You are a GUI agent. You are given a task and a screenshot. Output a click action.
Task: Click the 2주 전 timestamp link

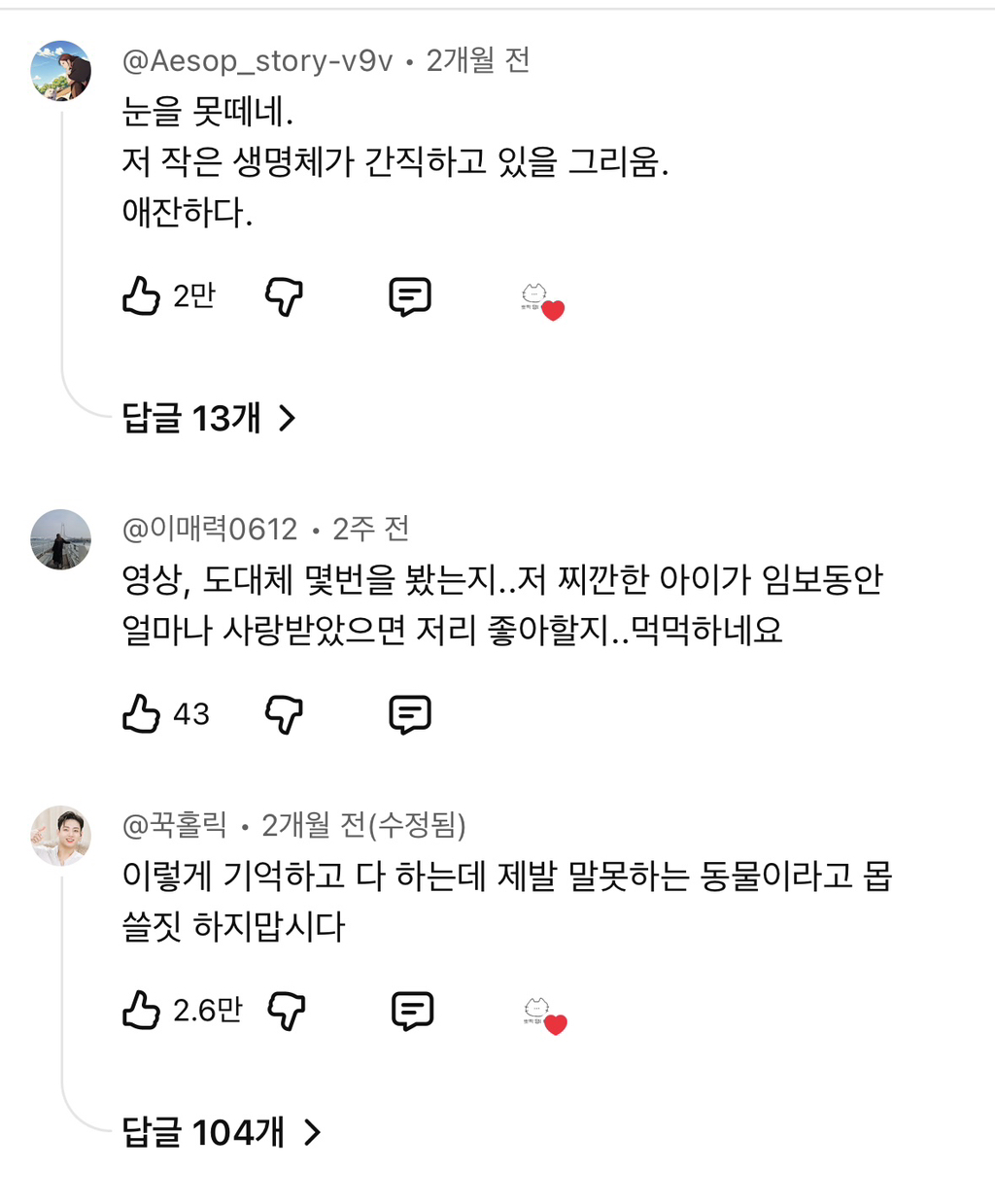pyautogui.click(x=371, y=530)
